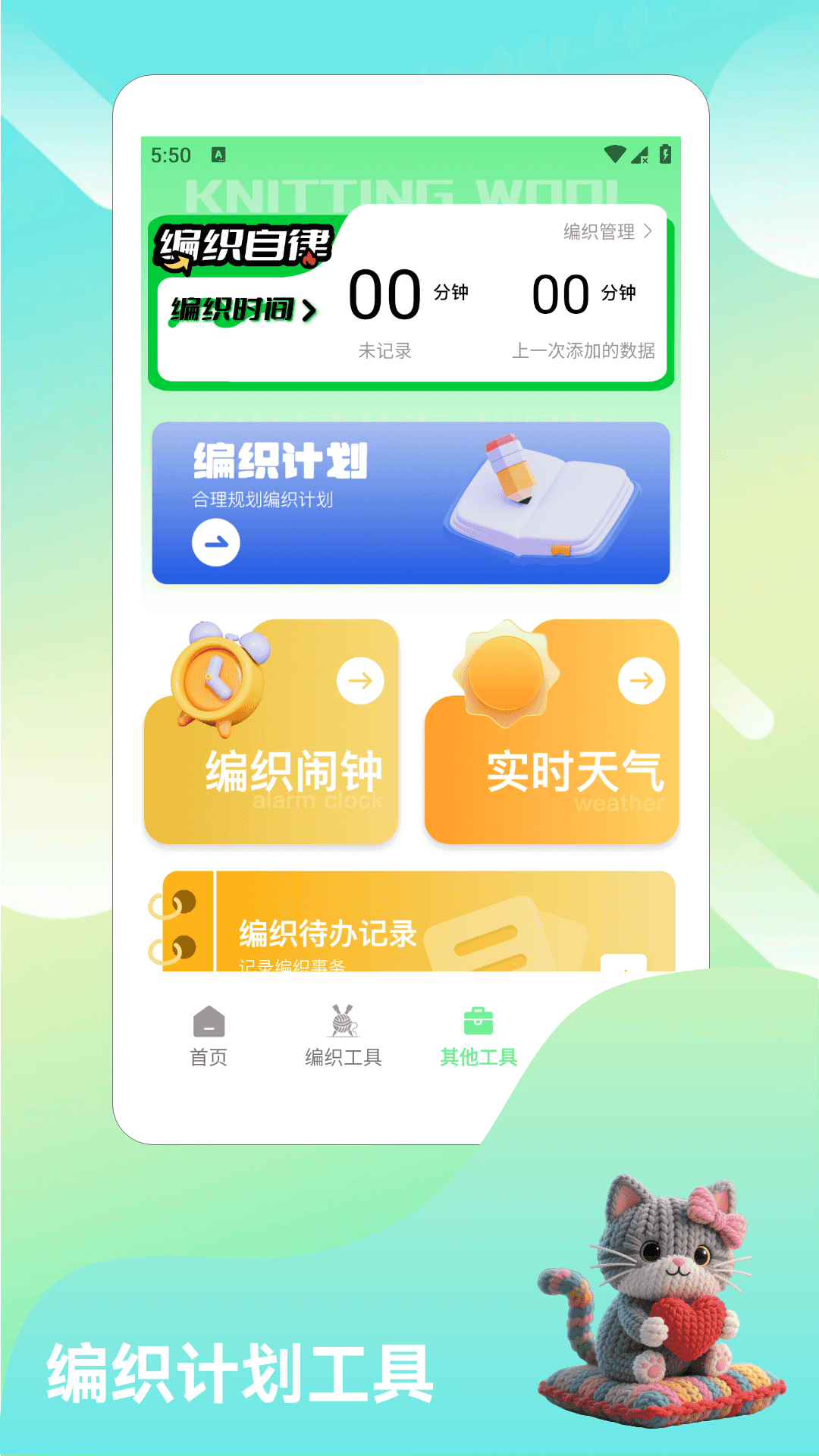Click the battery status indicator
Image resolution: width=819 pixels, height=1456 pixels.
pyautogui.click(x=665, y=155)
